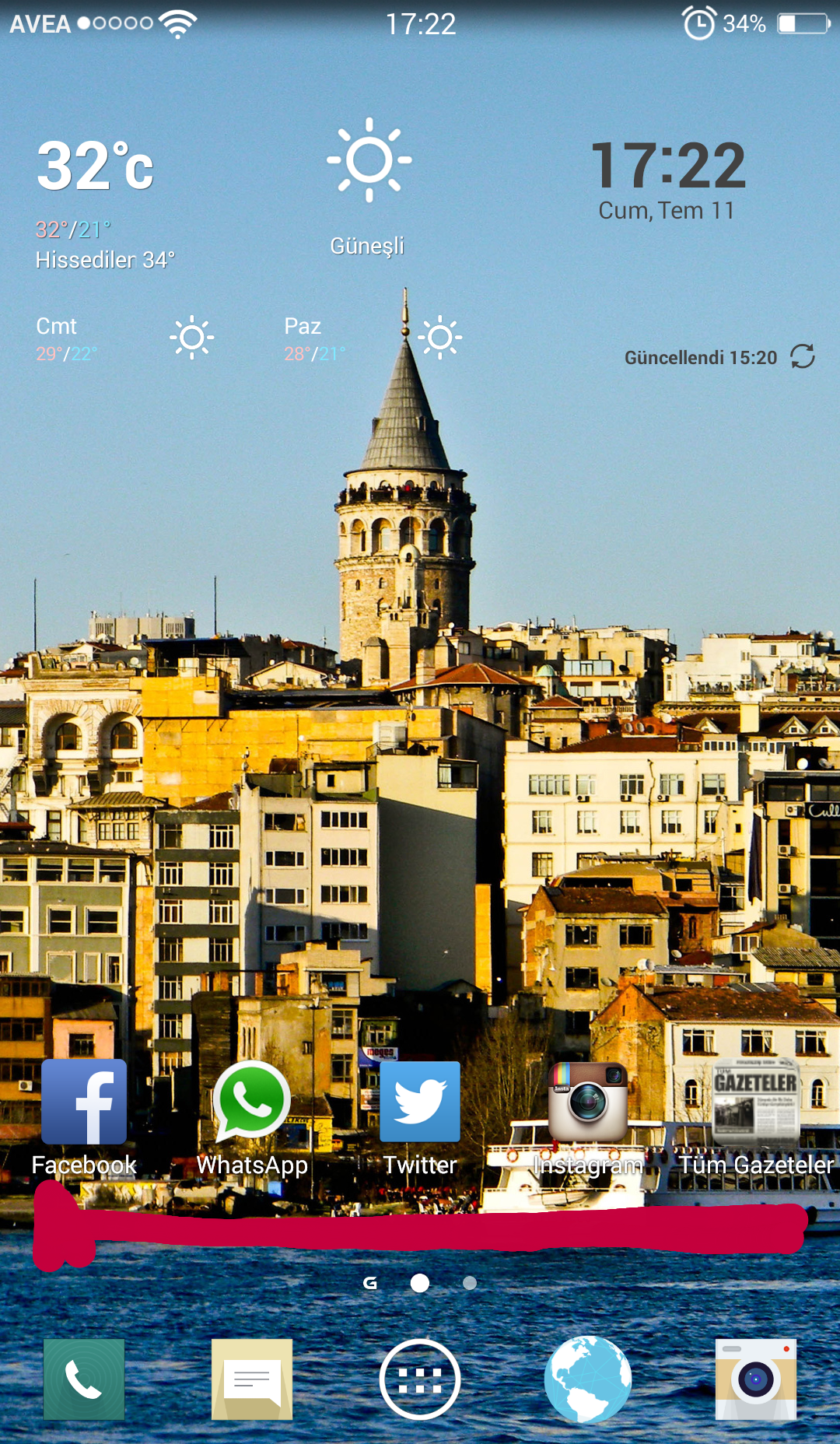
Task: Open the Facebook app
Action: (84, 1102)
